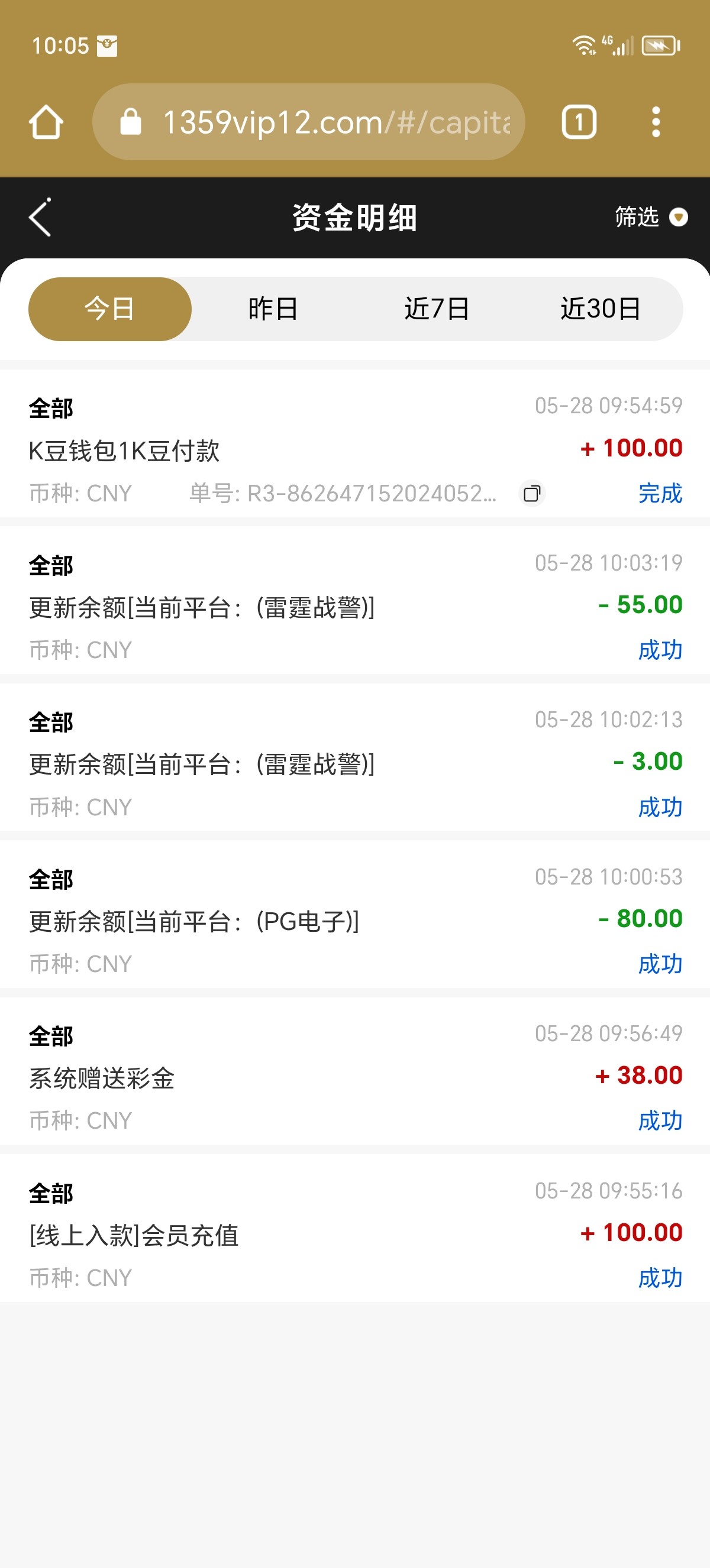710x1568 pixels.
Task: Select the 近7日 tab
Action: [437, 309]
